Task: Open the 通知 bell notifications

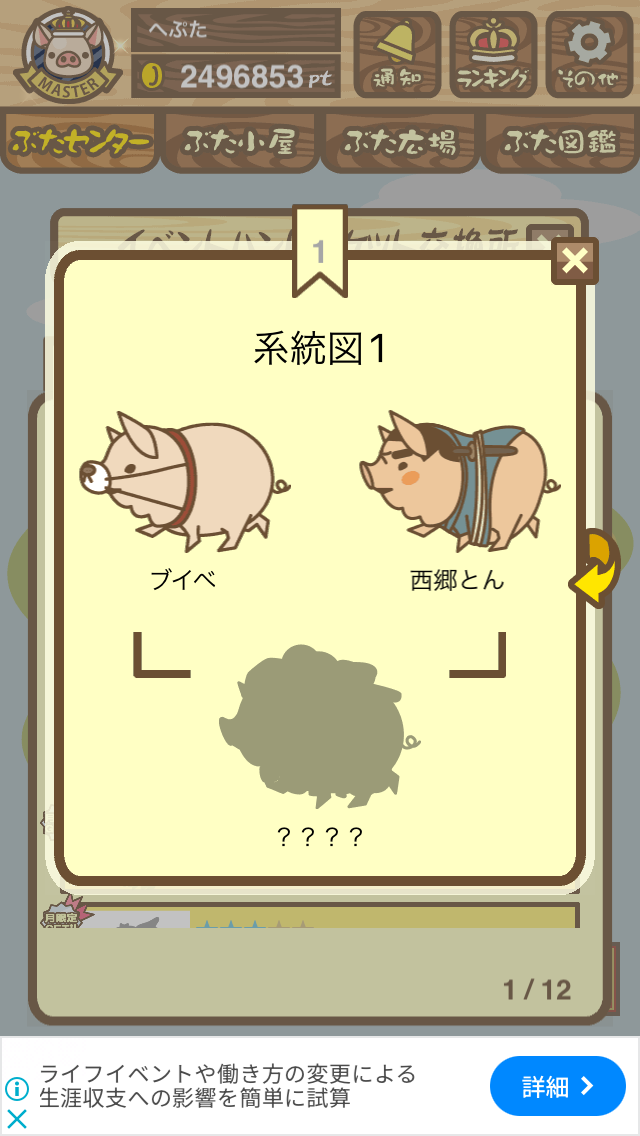Action: pos(397,55)
